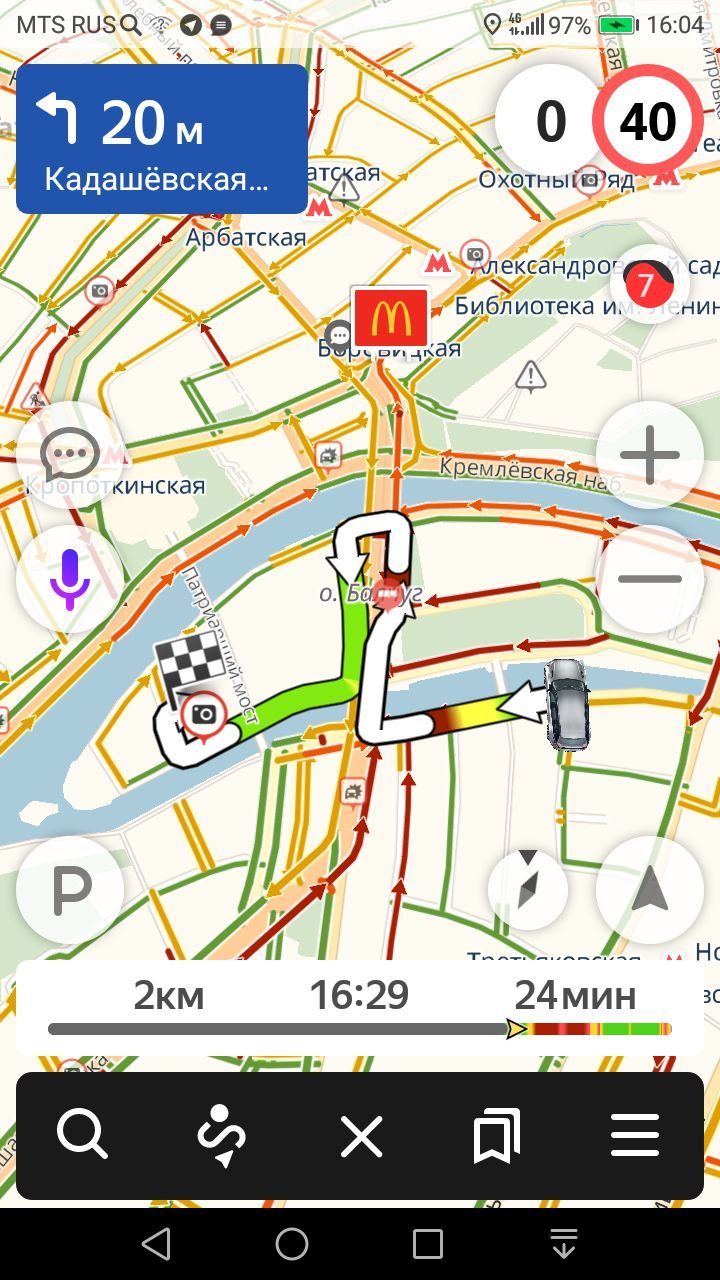This screenshot has height=1280, width=720.
Task: Tap the left turn Кадашёвская maneuver panel
Action: click(162, 139)
